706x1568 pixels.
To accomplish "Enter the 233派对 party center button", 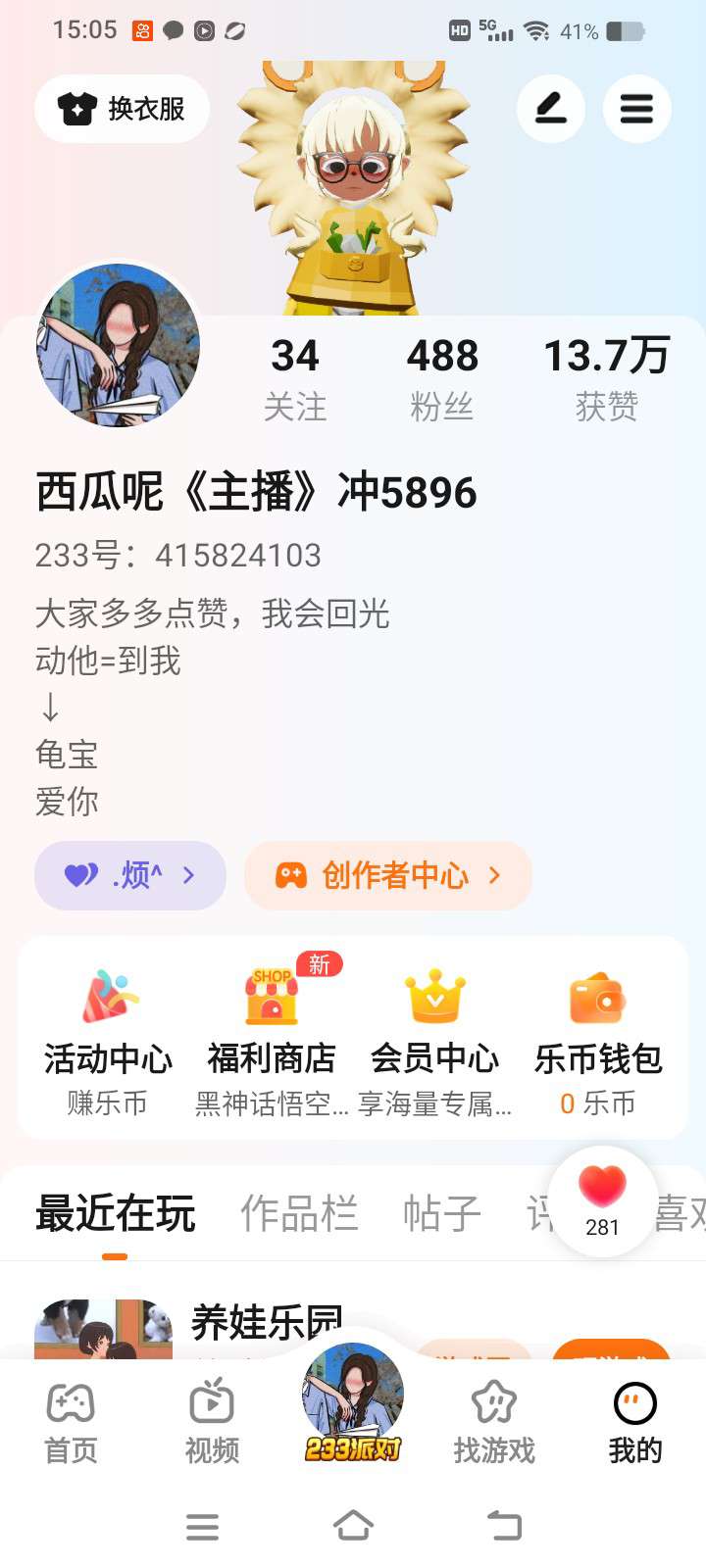I will 353,1403.
